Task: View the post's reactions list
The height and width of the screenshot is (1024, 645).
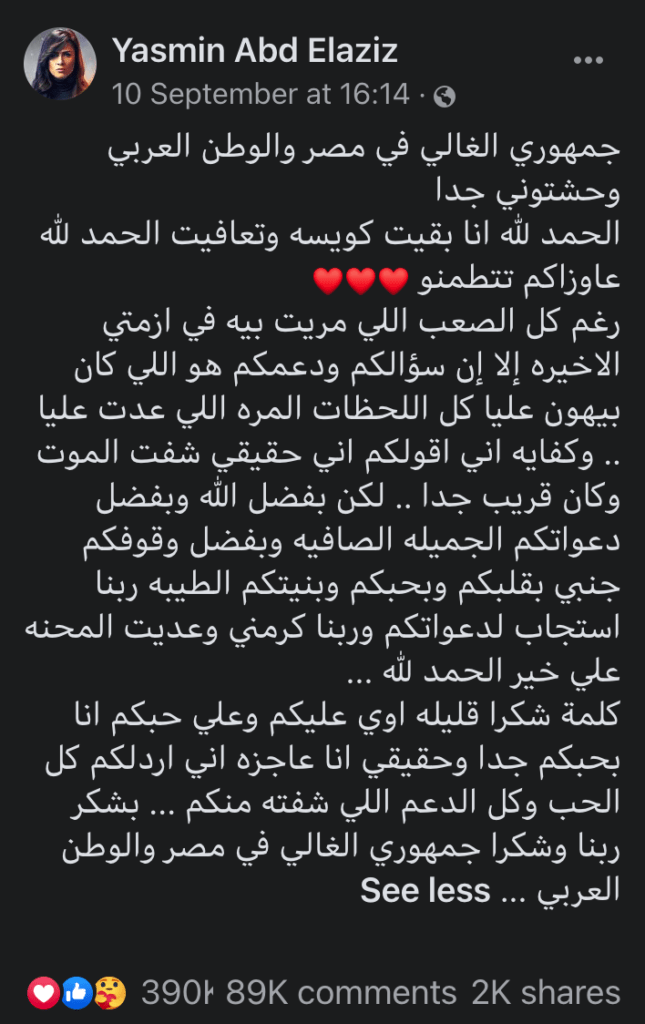Action: tap(120, 992)
